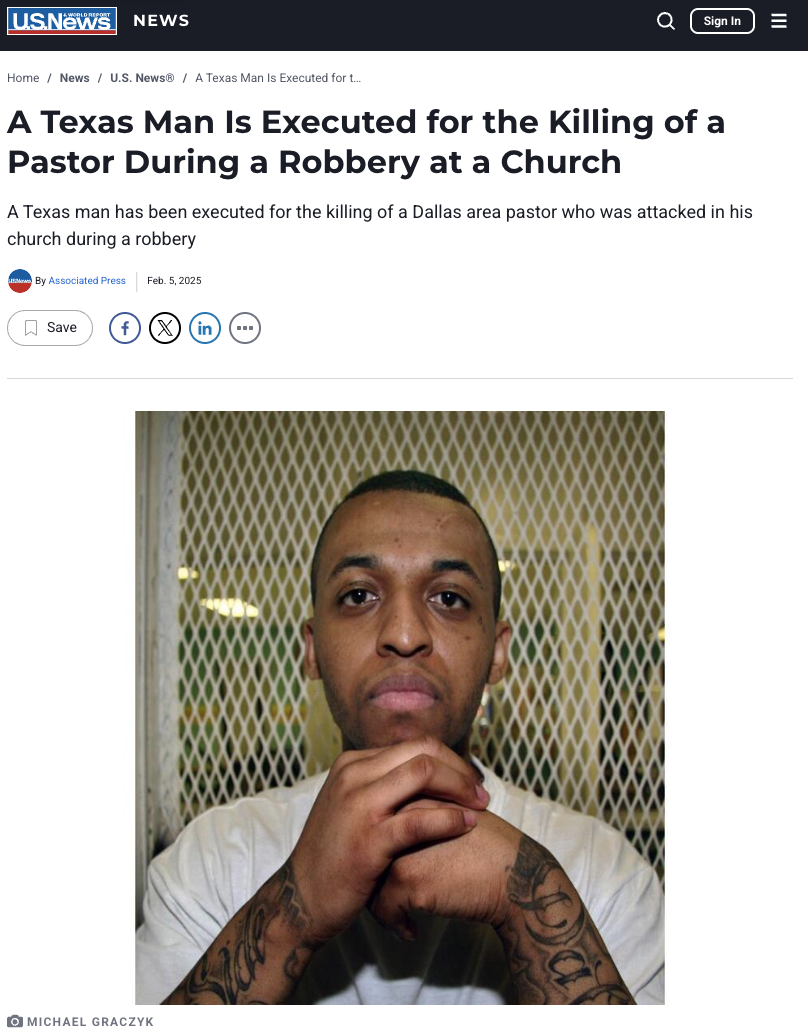Open the News breadcrumb link

(x=74, y=78)
